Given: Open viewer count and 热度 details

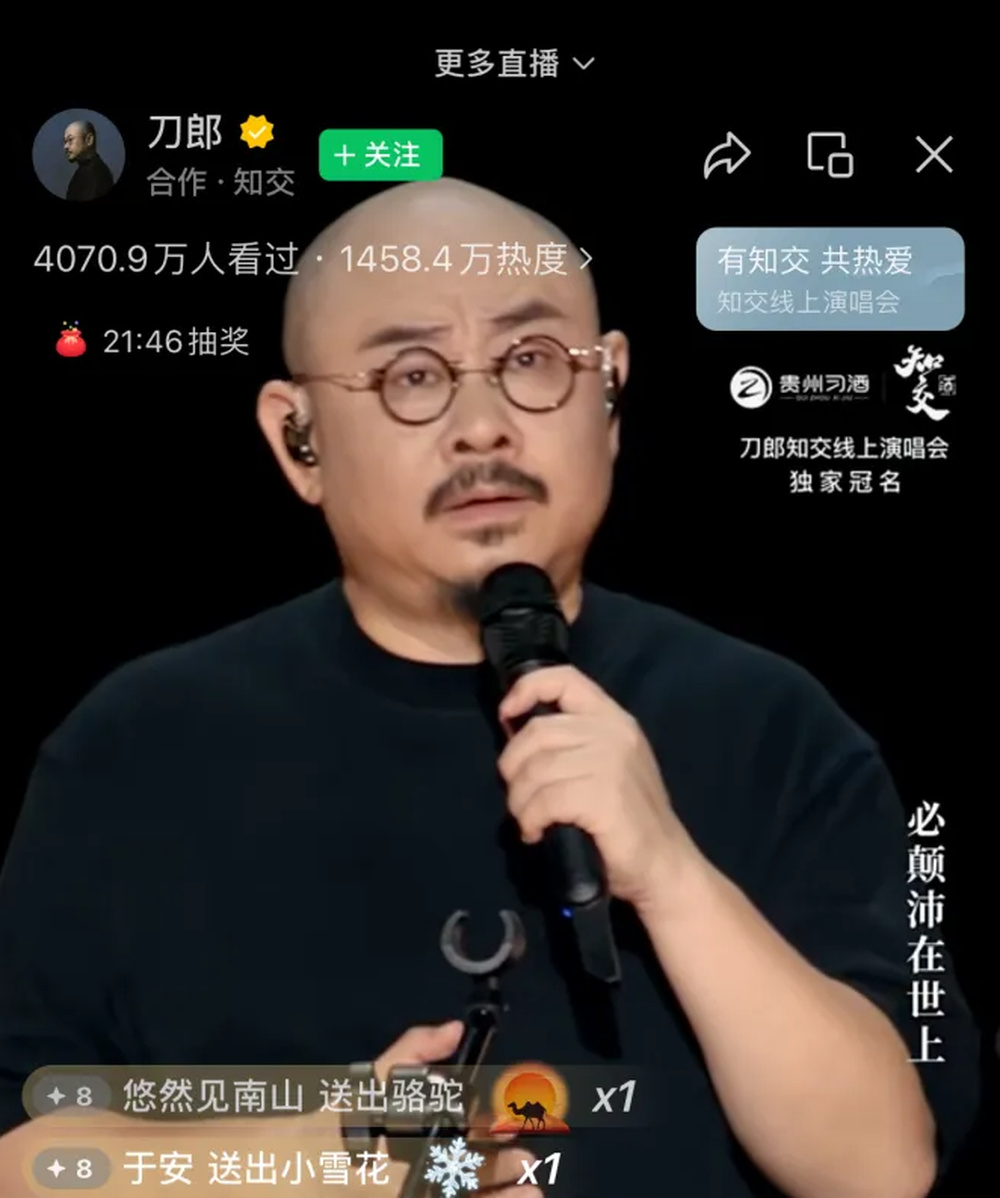Looking at the screenshot, I should coord(312,260).
